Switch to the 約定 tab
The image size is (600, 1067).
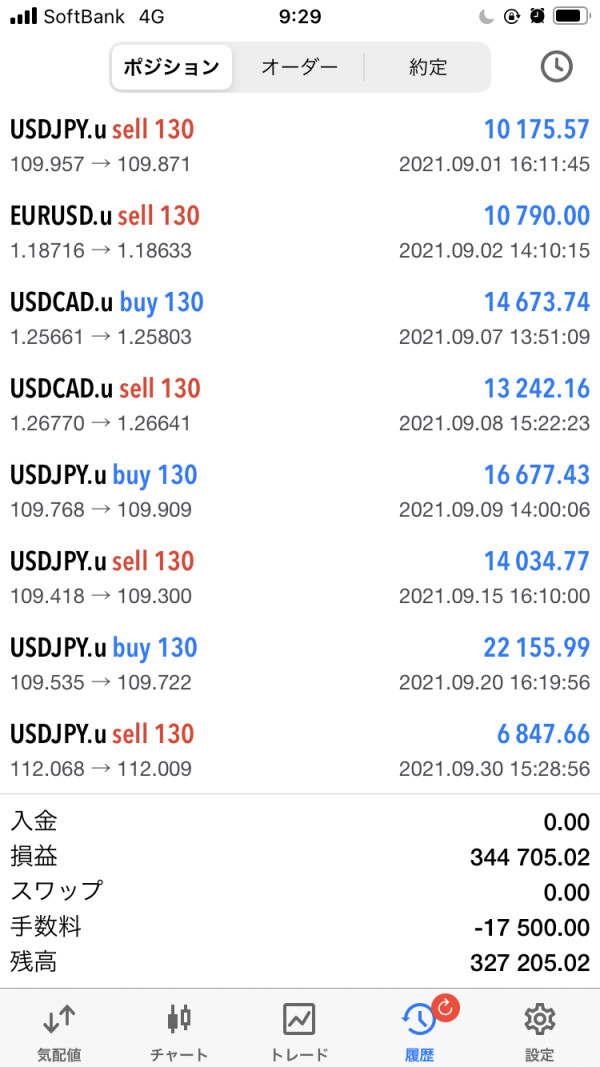point(428,67)
